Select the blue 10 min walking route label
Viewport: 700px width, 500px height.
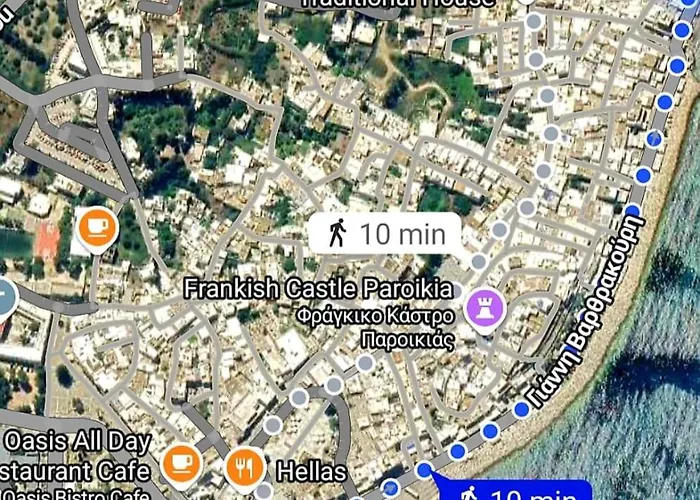pyautogui.click(x=510, y=491)
